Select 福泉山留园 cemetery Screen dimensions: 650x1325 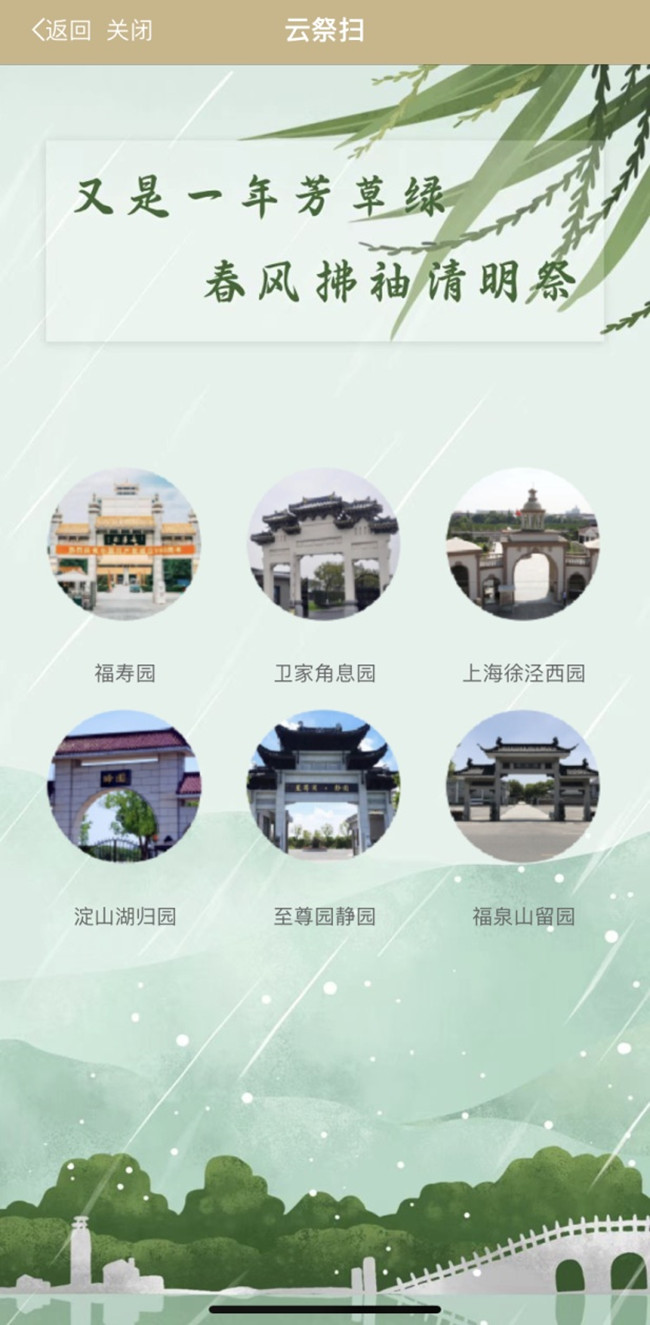(x=523, y=786)
